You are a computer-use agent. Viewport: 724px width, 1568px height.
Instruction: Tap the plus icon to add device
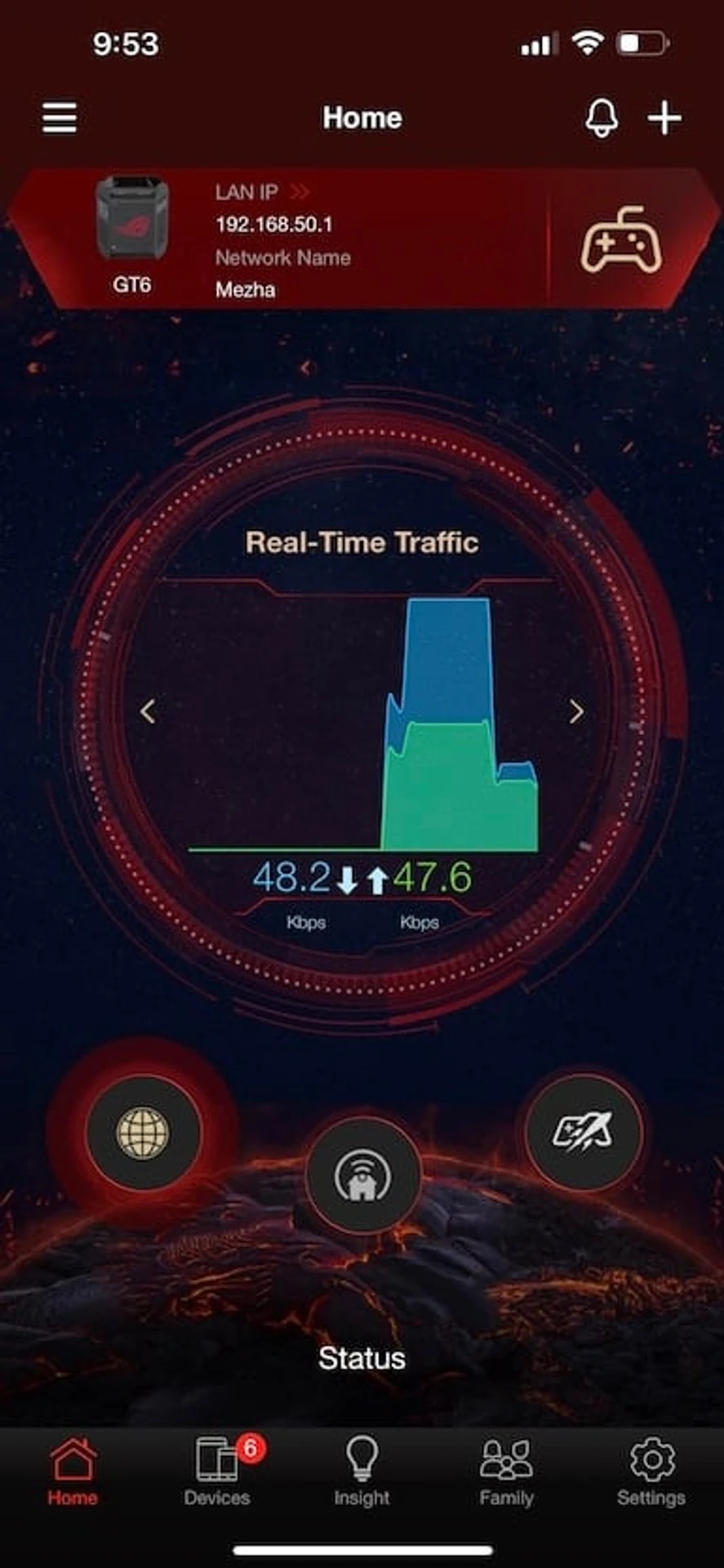[x=664, y=118]
